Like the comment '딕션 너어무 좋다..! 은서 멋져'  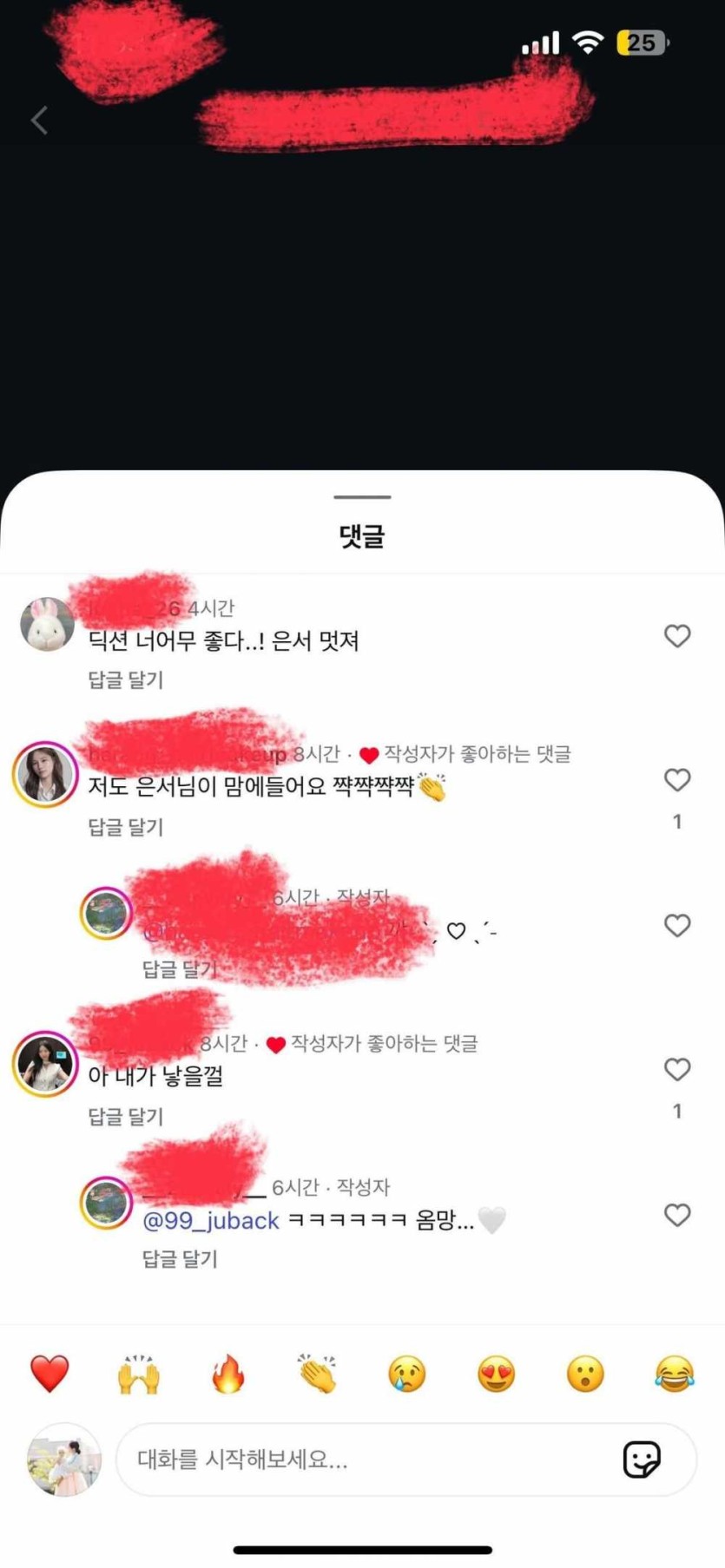click(677, 636)
